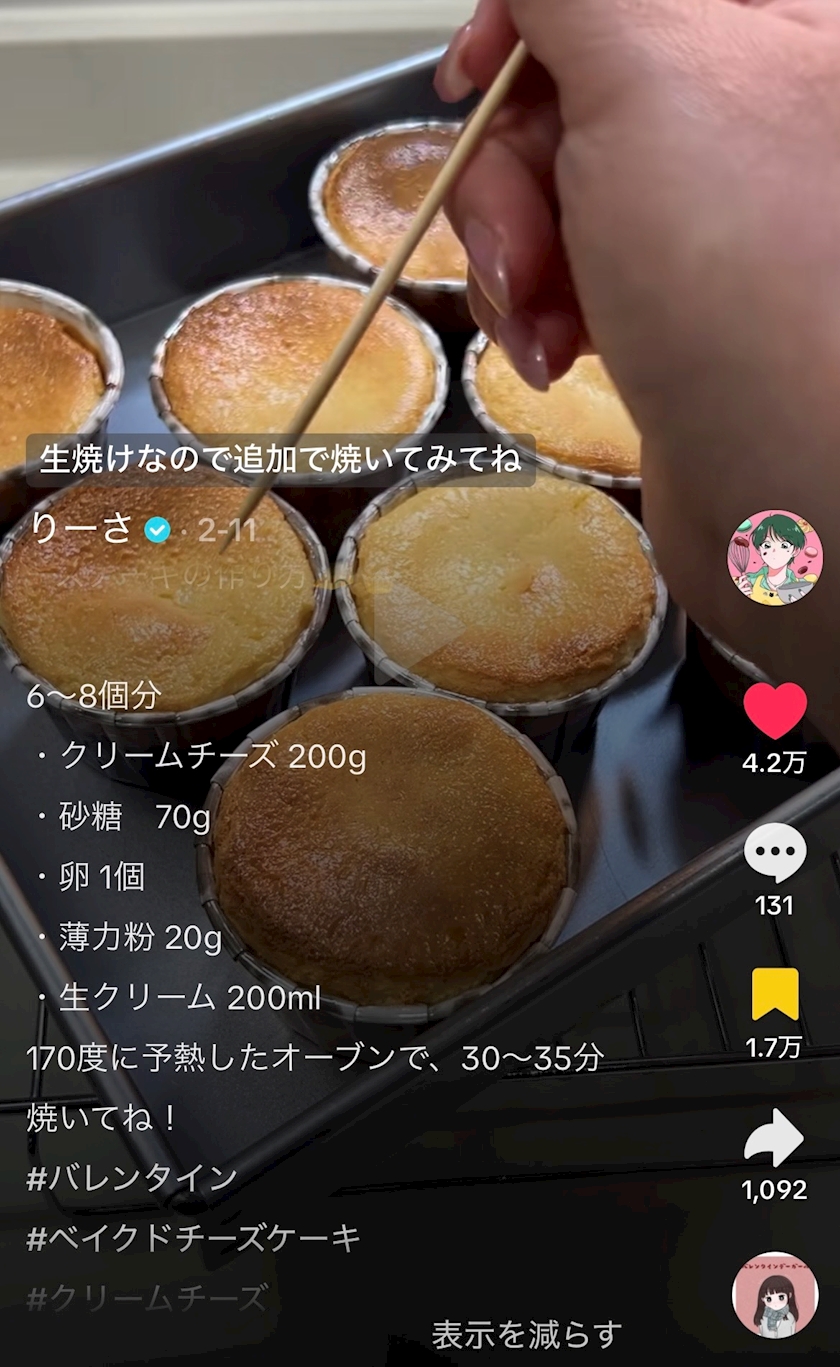Viewport: 840px width, 1367px height.
Task: Collapse caption with 表示を減らす
Action: click(x=527, y=1334)
